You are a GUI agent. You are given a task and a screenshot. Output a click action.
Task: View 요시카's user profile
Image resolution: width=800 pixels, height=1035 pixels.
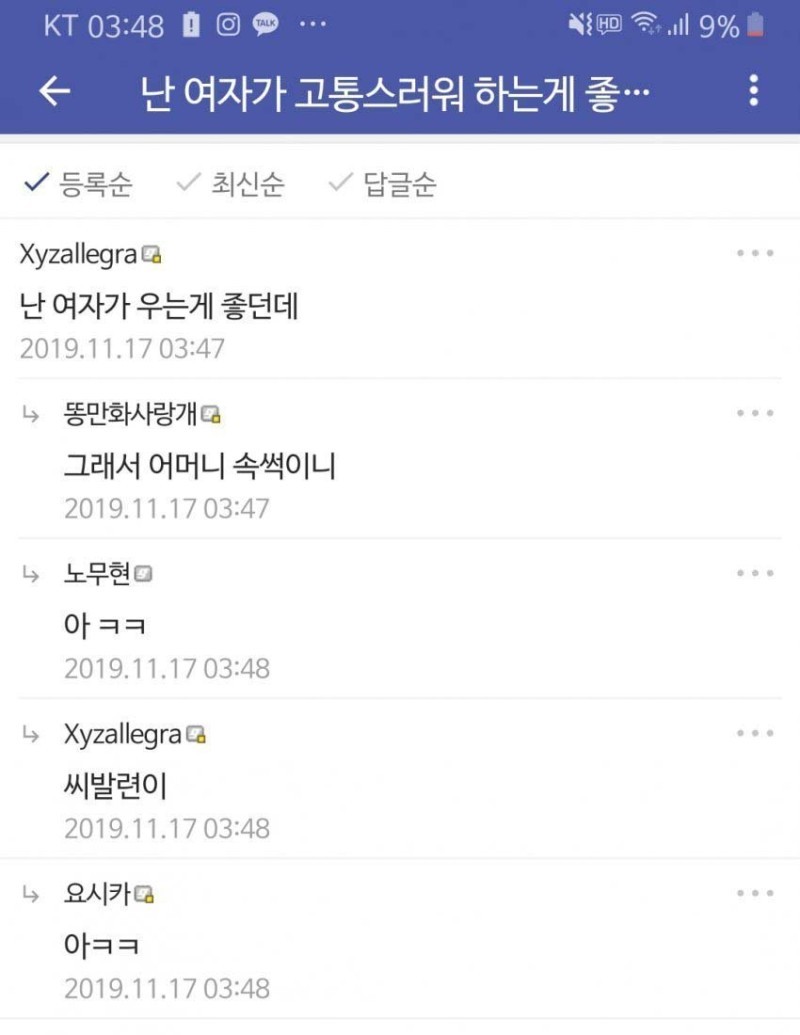(x=97, y=894)
